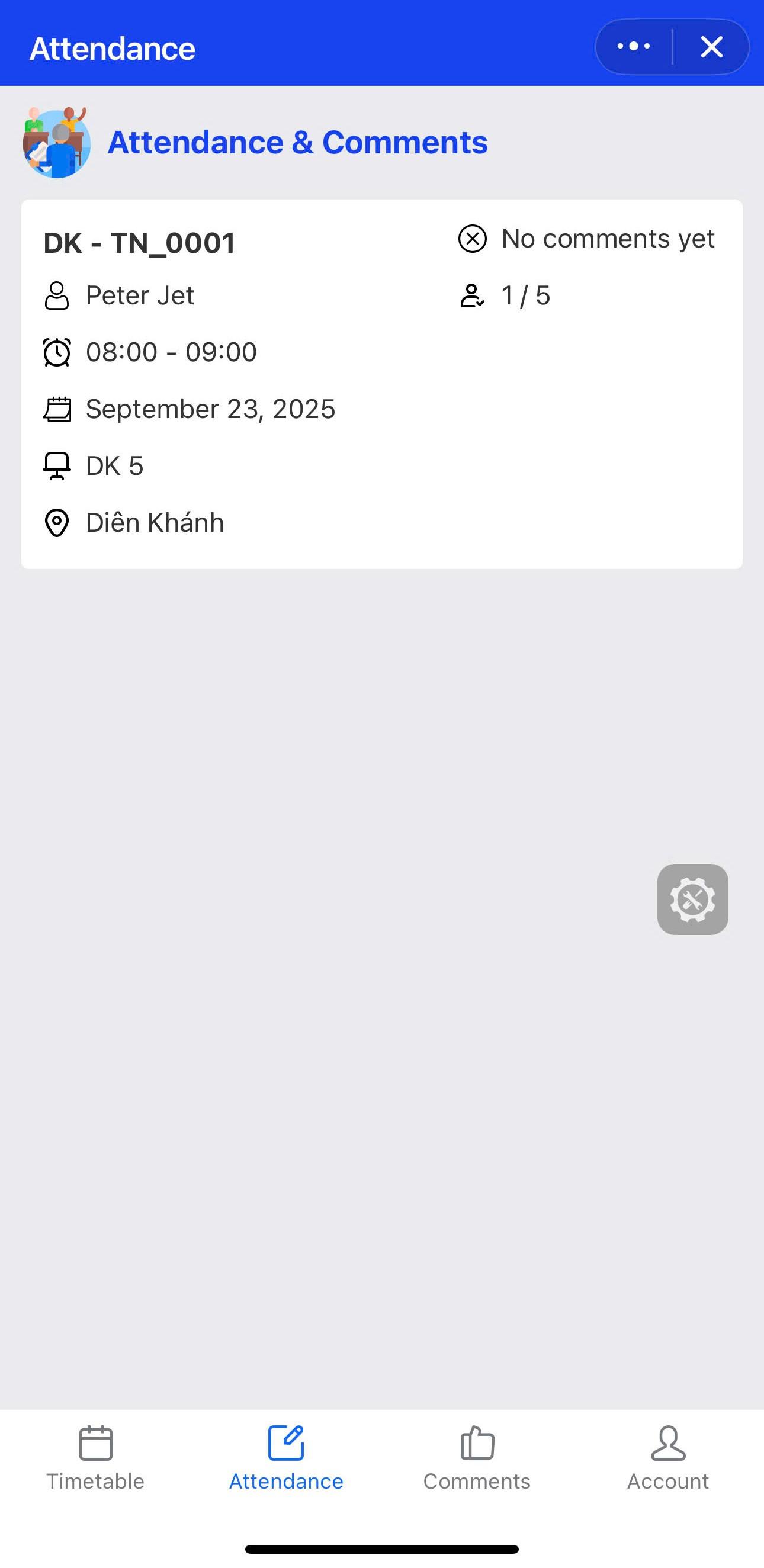Open the DK - TN_0001 class card
The height and width of the screenshot is (1568, 764).
click(x=381, y=384)
